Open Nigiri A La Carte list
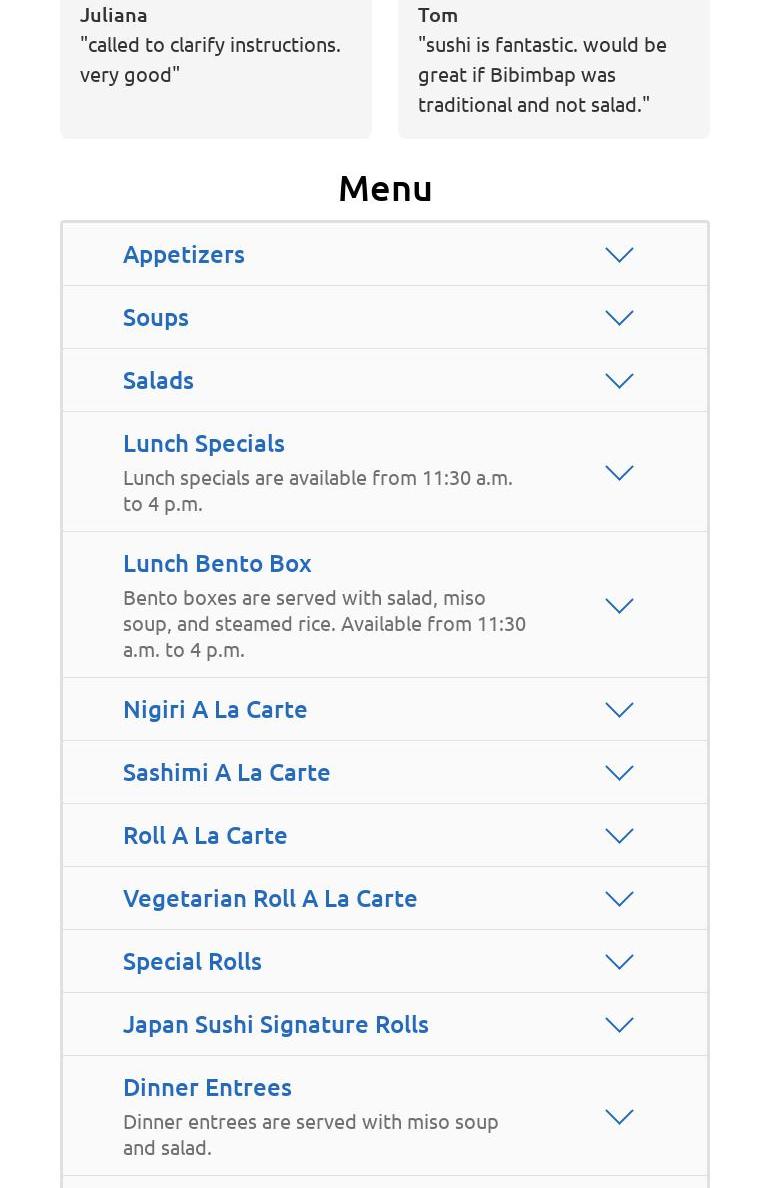This screenshot has width=770, height=1188. [x=215, y=710]
